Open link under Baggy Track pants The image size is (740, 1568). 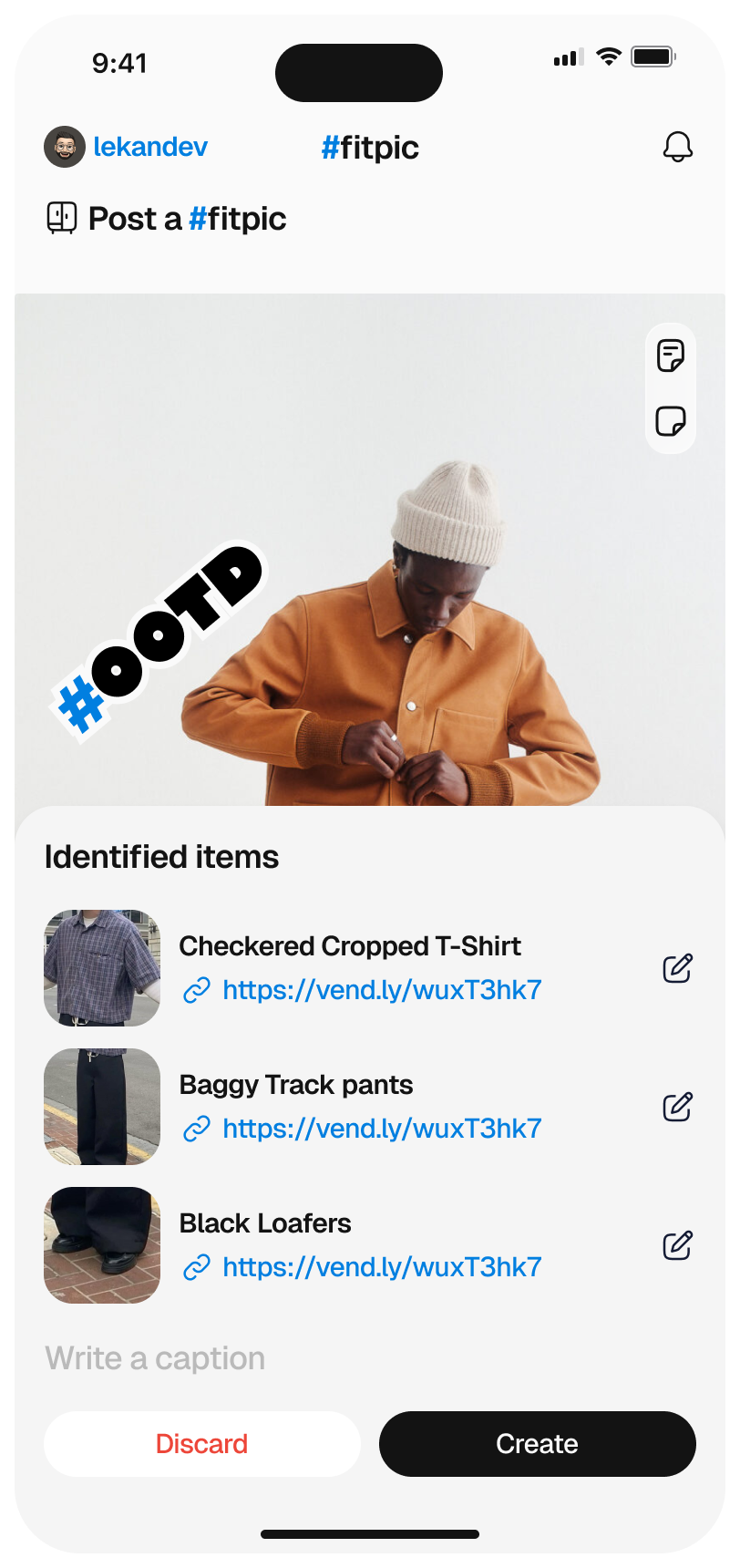(381, 1129)
